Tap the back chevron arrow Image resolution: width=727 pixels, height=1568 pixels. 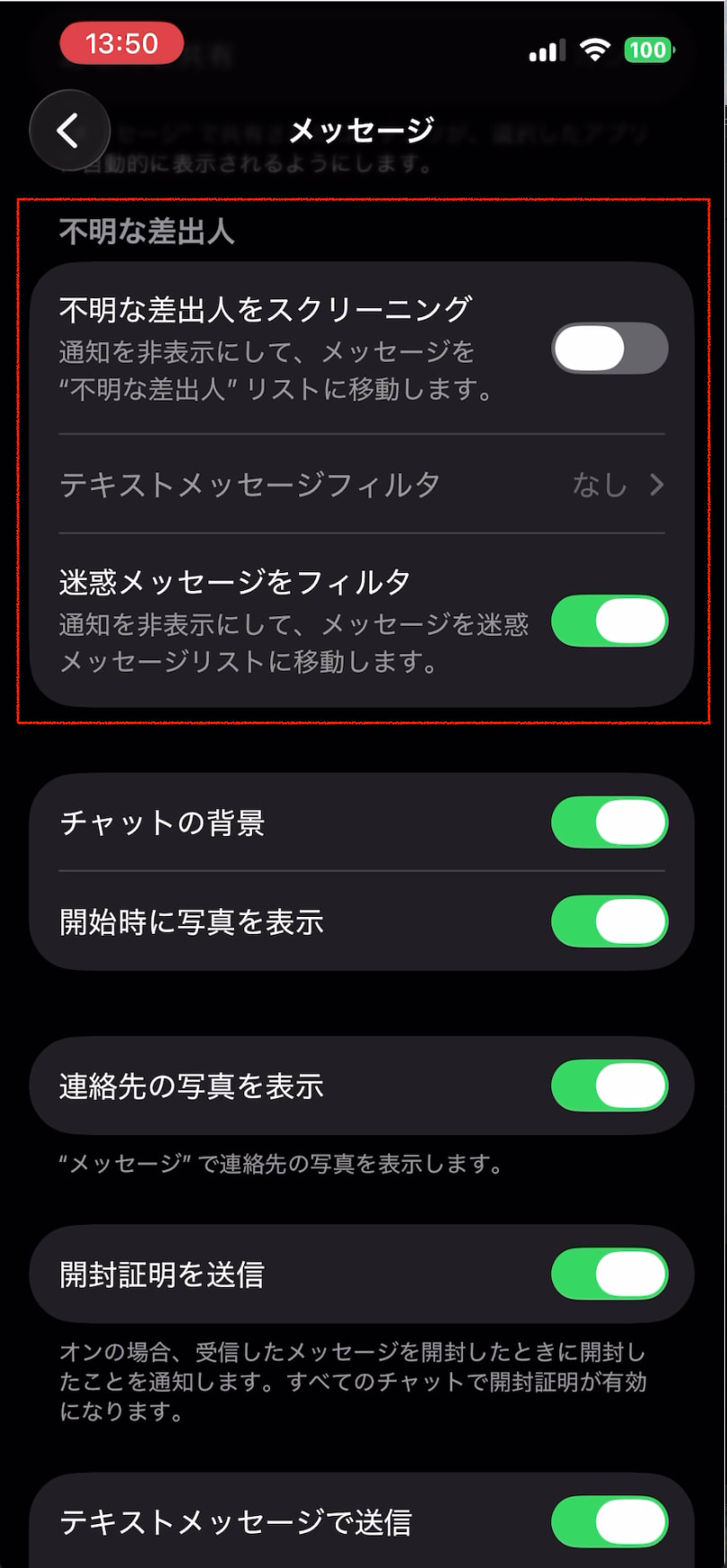point(69,129)
